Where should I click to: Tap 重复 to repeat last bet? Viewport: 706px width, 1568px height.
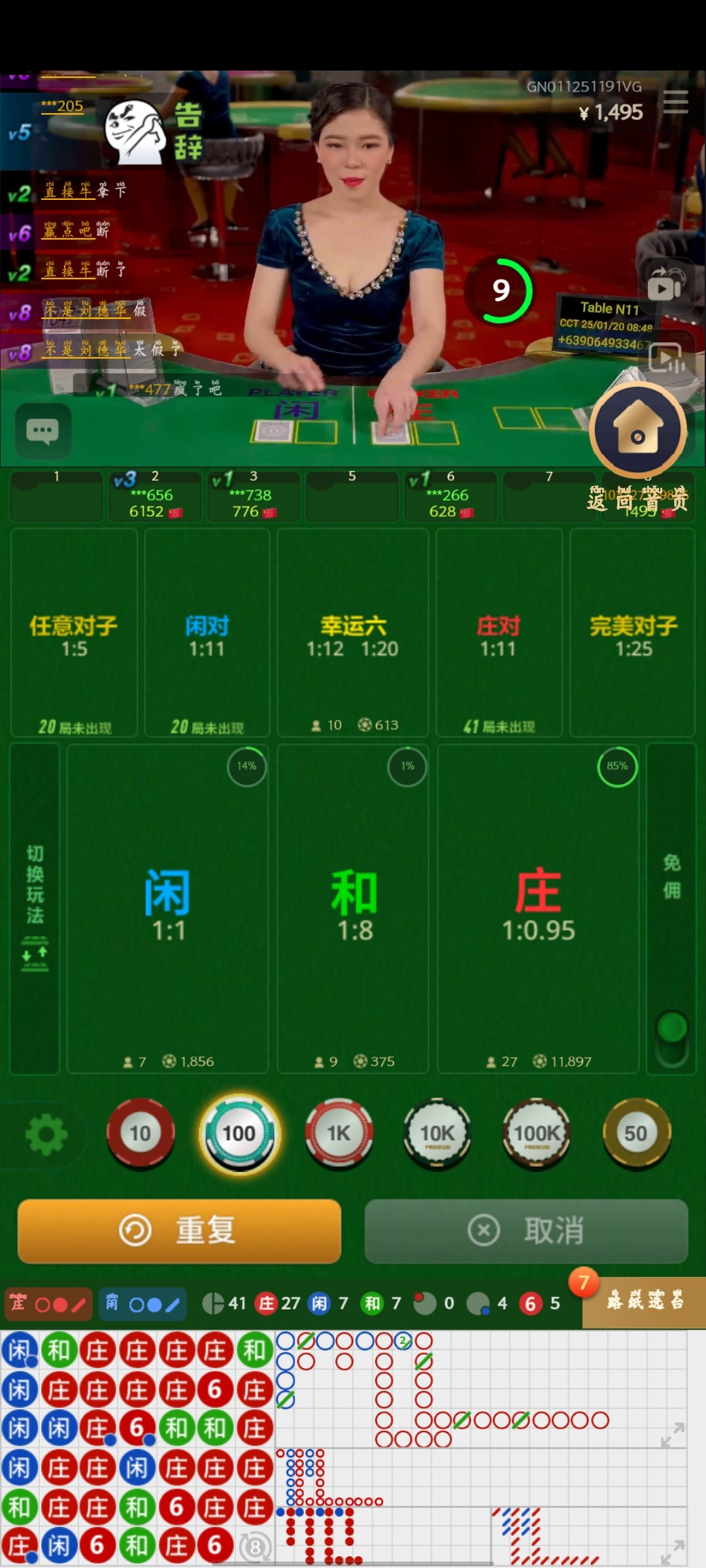coord(179,1231)
